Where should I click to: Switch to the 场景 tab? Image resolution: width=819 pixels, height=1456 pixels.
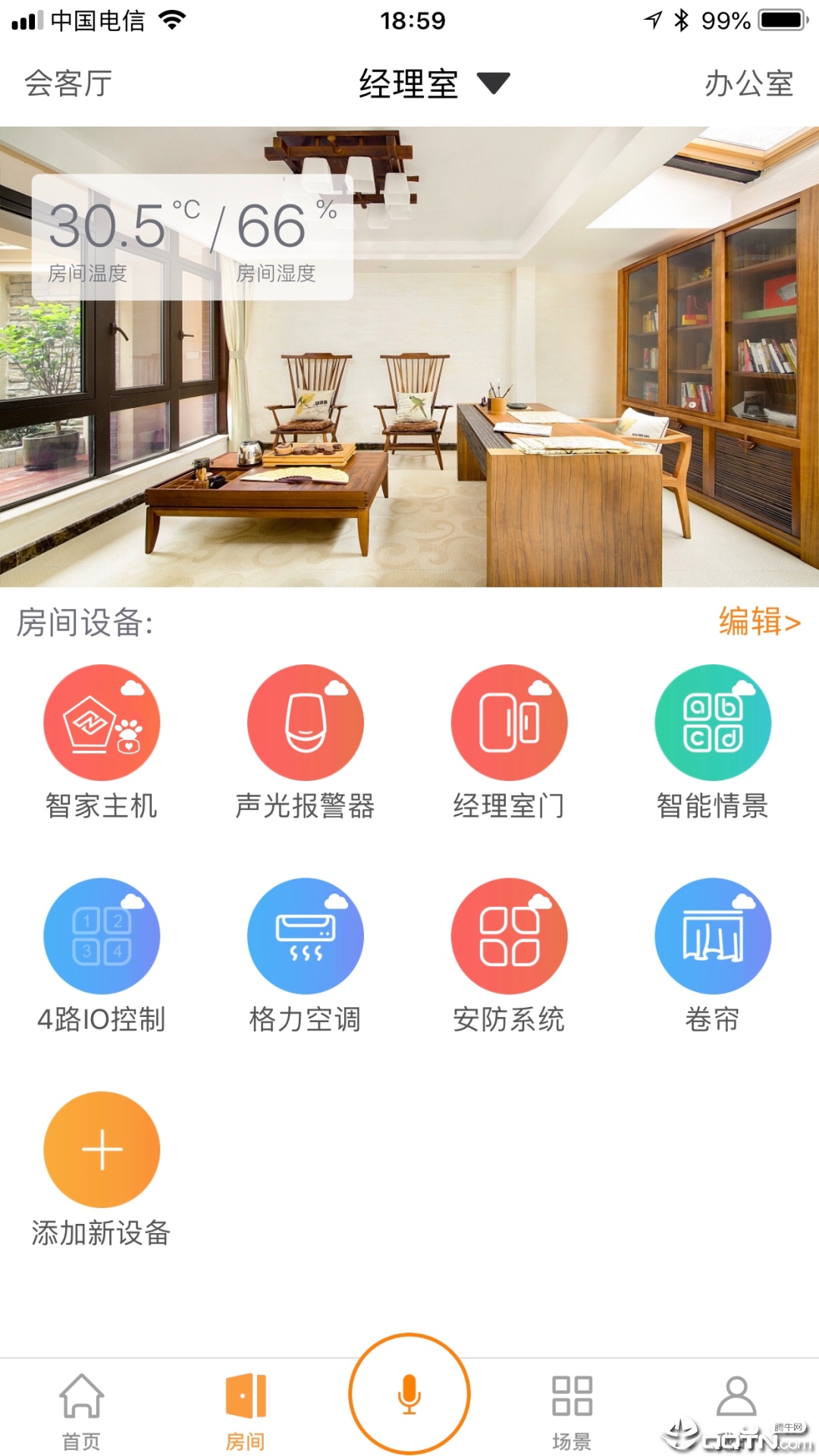[x=573, y=1410]
